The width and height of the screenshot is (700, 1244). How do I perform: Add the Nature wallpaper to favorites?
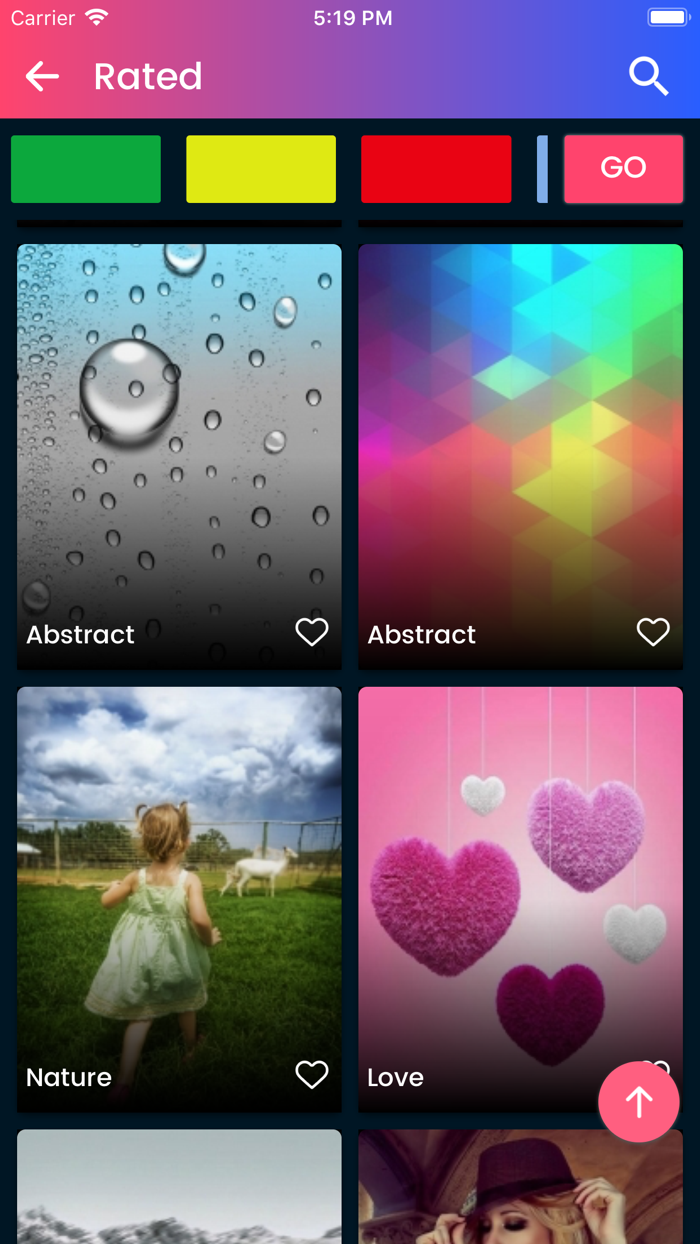coord(312,1075)
